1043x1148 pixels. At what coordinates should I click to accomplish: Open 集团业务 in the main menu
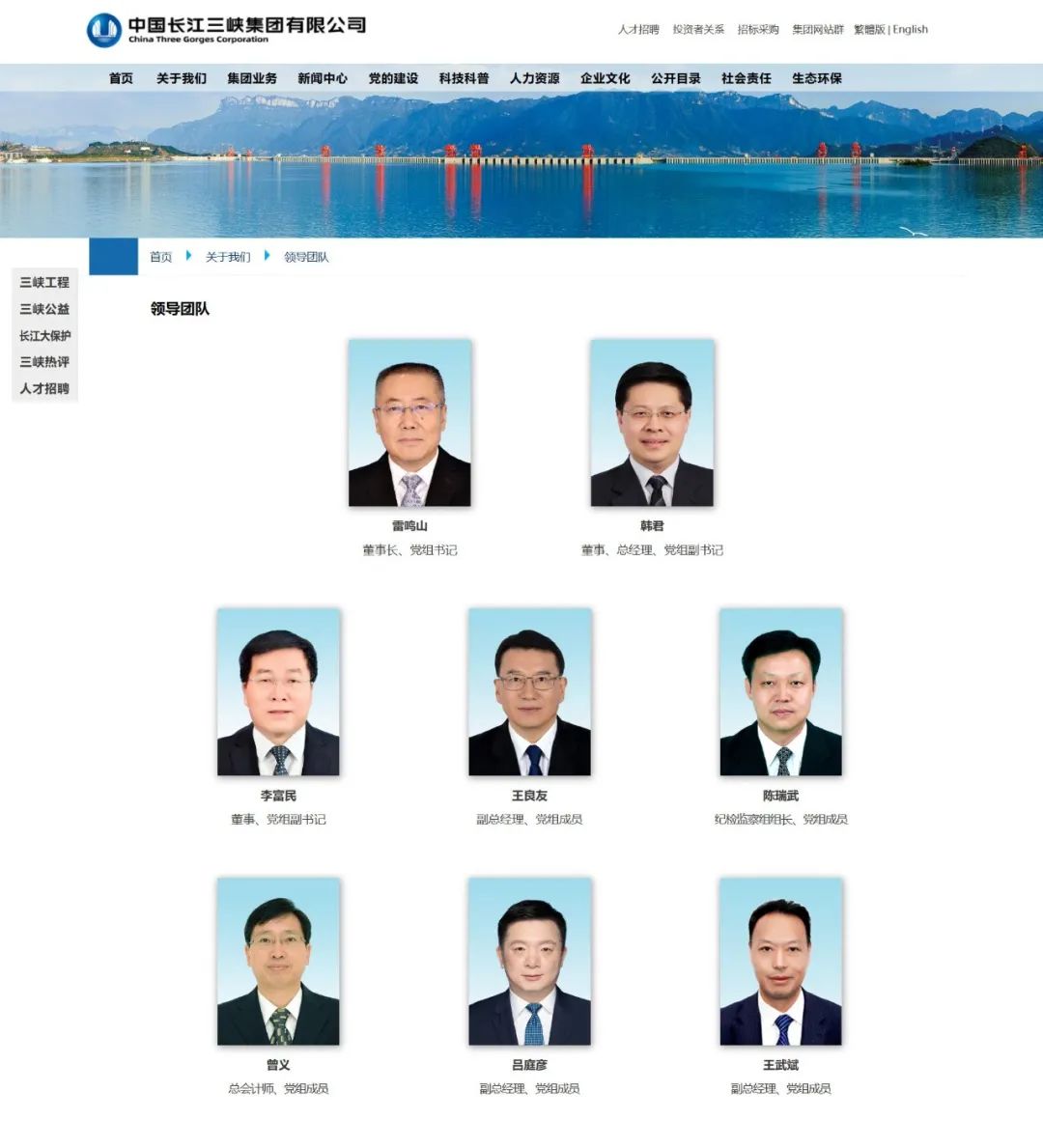click(x=252, y=78)
